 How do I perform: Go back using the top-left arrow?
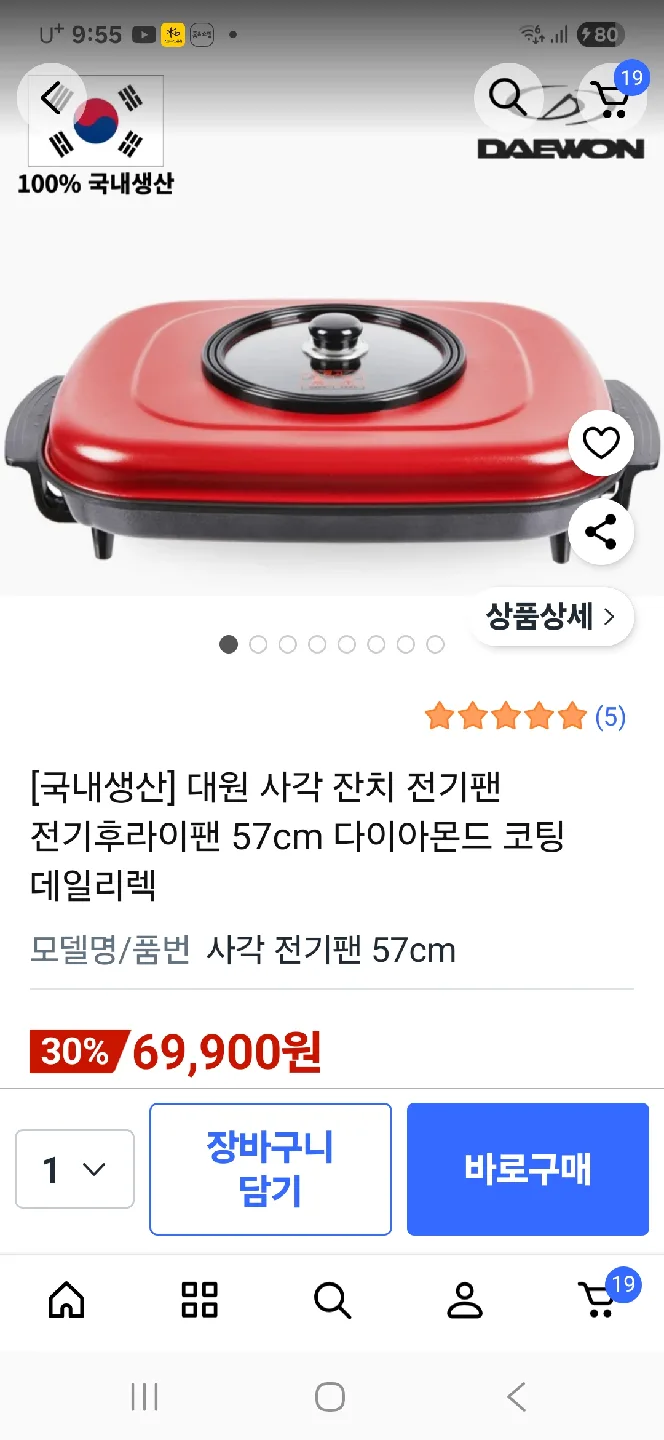pyautogui.click(x=52, y=97)
